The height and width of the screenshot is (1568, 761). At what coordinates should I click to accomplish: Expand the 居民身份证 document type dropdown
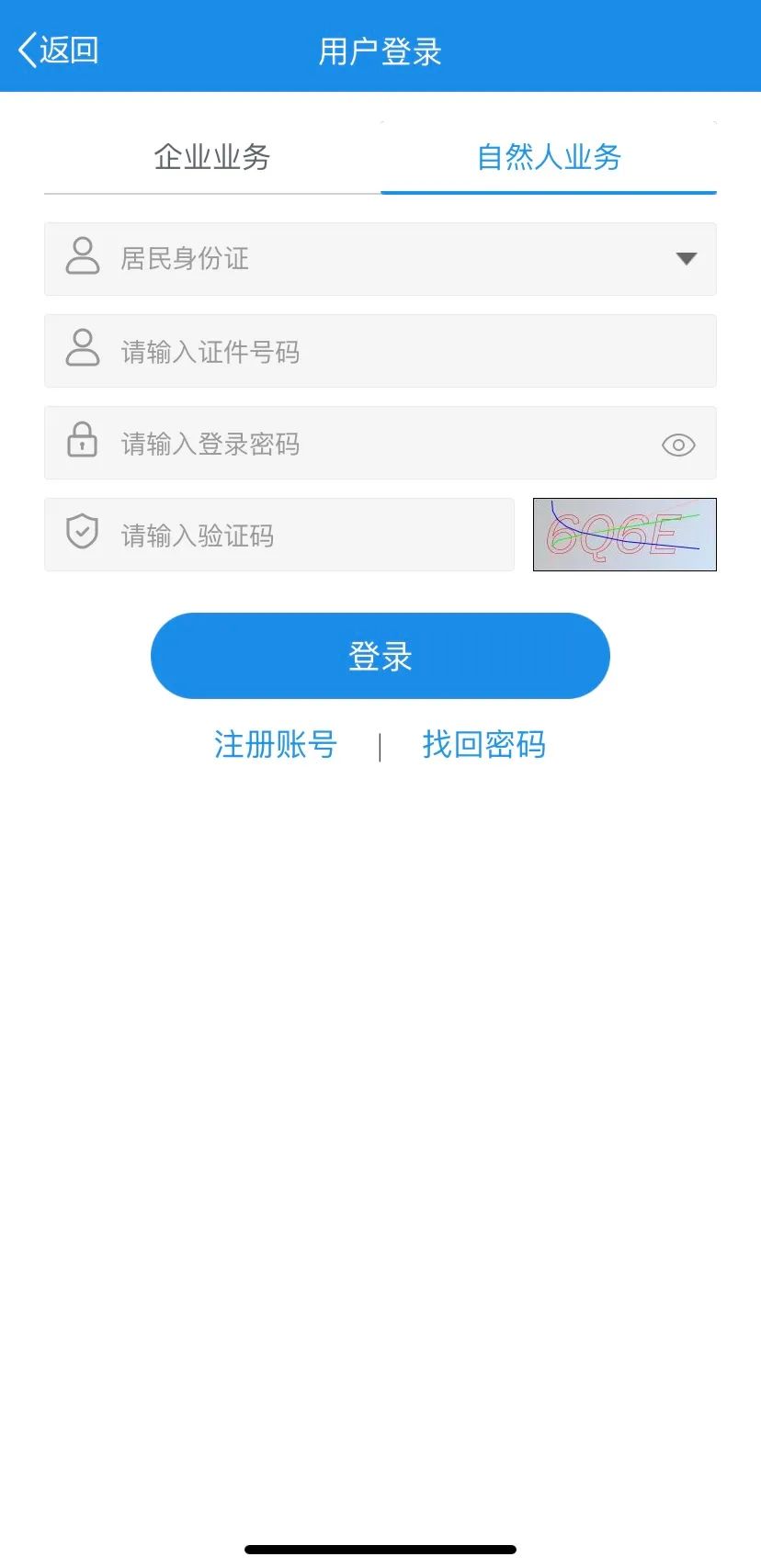pyautogui.click(x=380, y=259)
